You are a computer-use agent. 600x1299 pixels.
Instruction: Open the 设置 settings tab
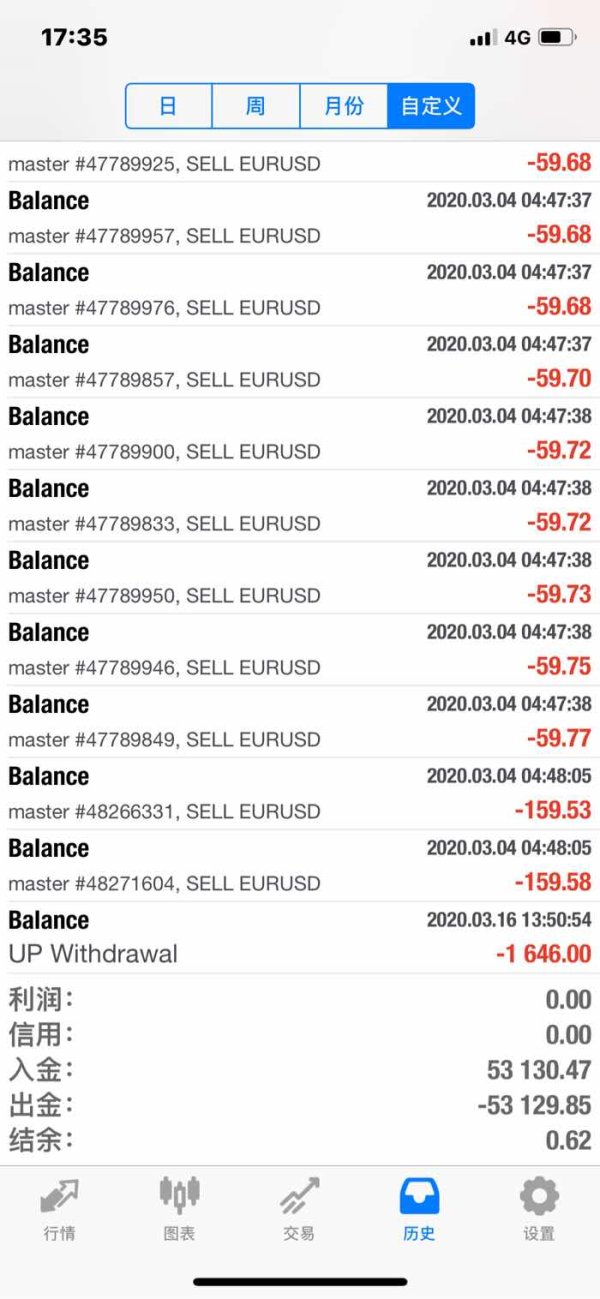[539, 1208]
